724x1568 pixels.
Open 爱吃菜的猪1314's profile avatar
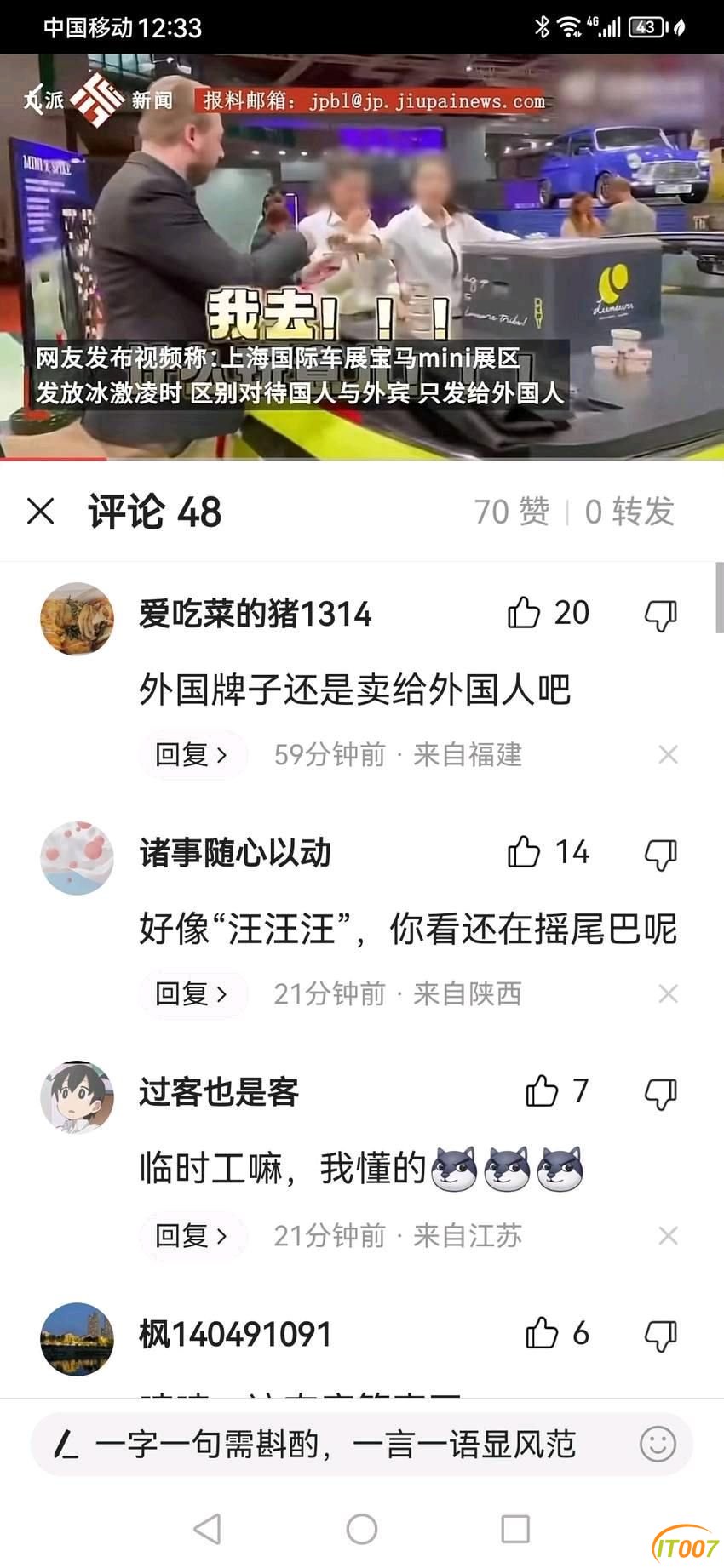point(77,619)
